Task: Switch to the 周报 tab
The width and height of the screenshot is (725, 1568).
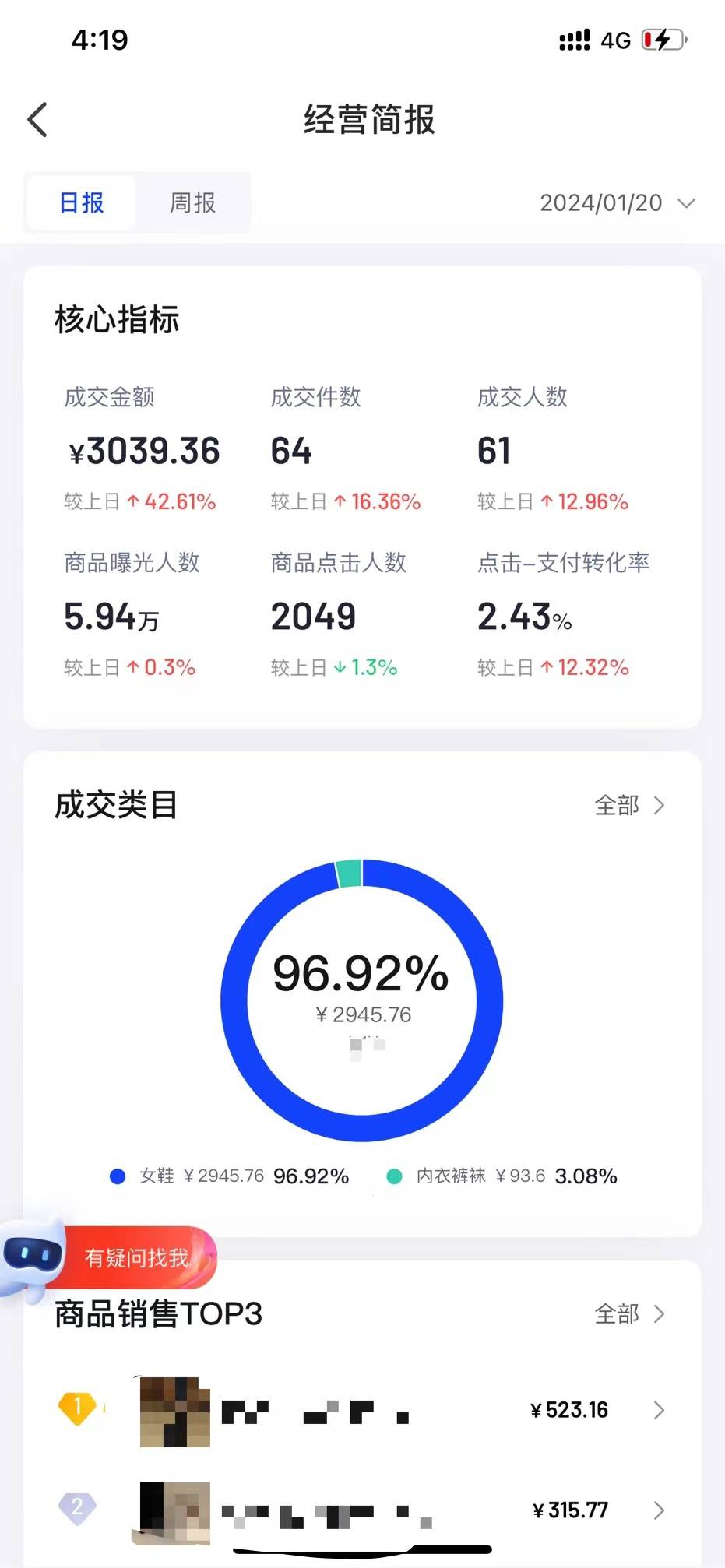Action: [192, 203]
